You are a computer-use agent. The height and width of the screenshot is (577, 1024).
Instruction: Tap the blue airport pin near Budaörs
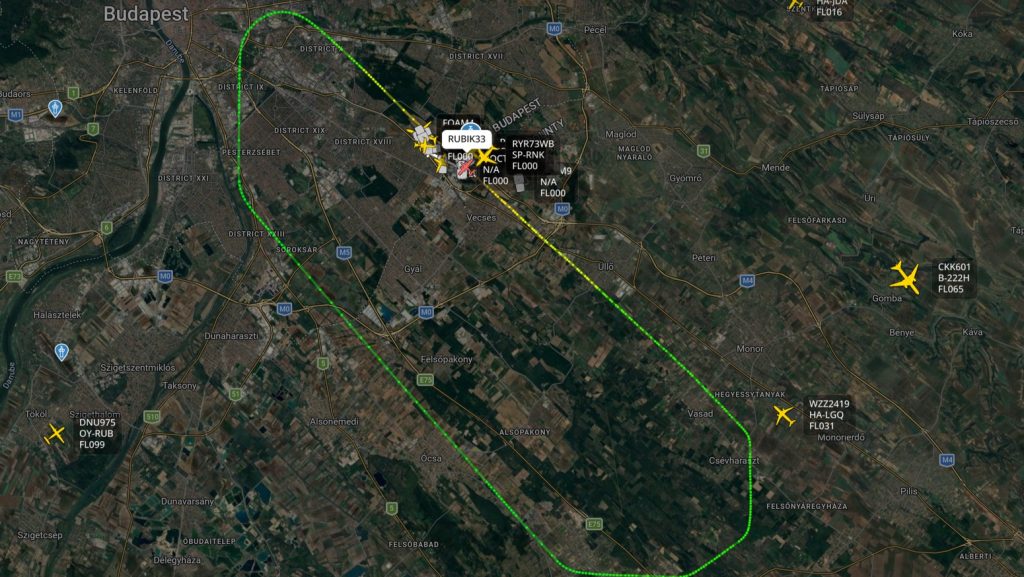pos(55,107)
